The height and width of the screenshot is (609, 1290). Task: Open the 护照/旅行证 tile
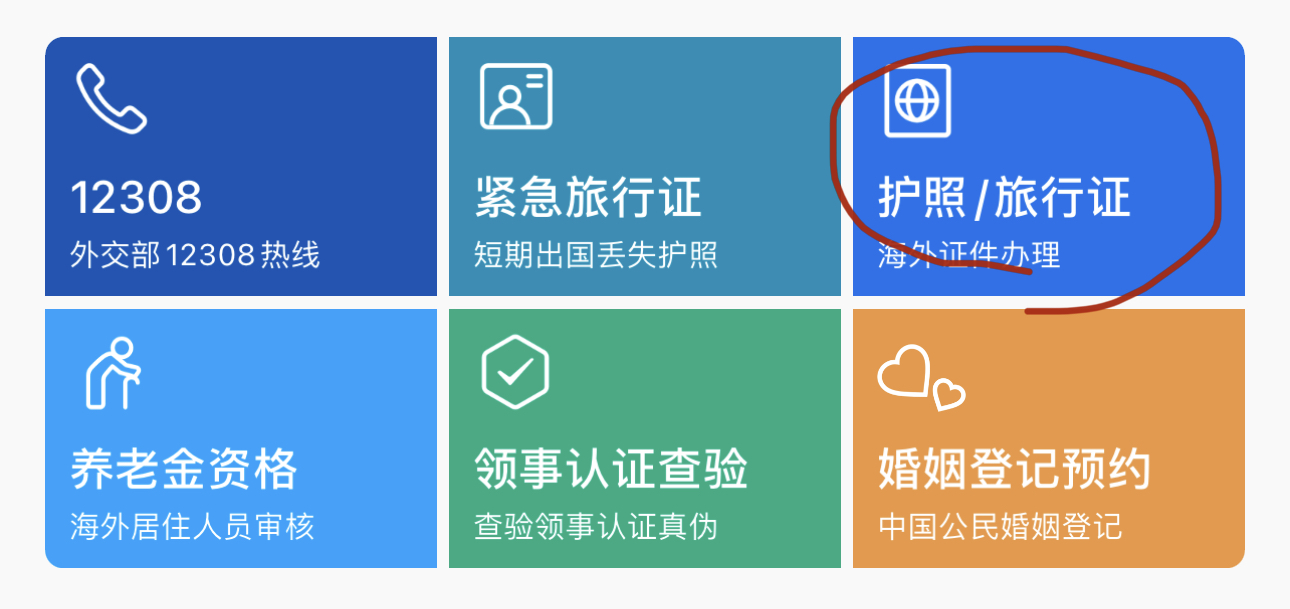[x=1048, y=167]
